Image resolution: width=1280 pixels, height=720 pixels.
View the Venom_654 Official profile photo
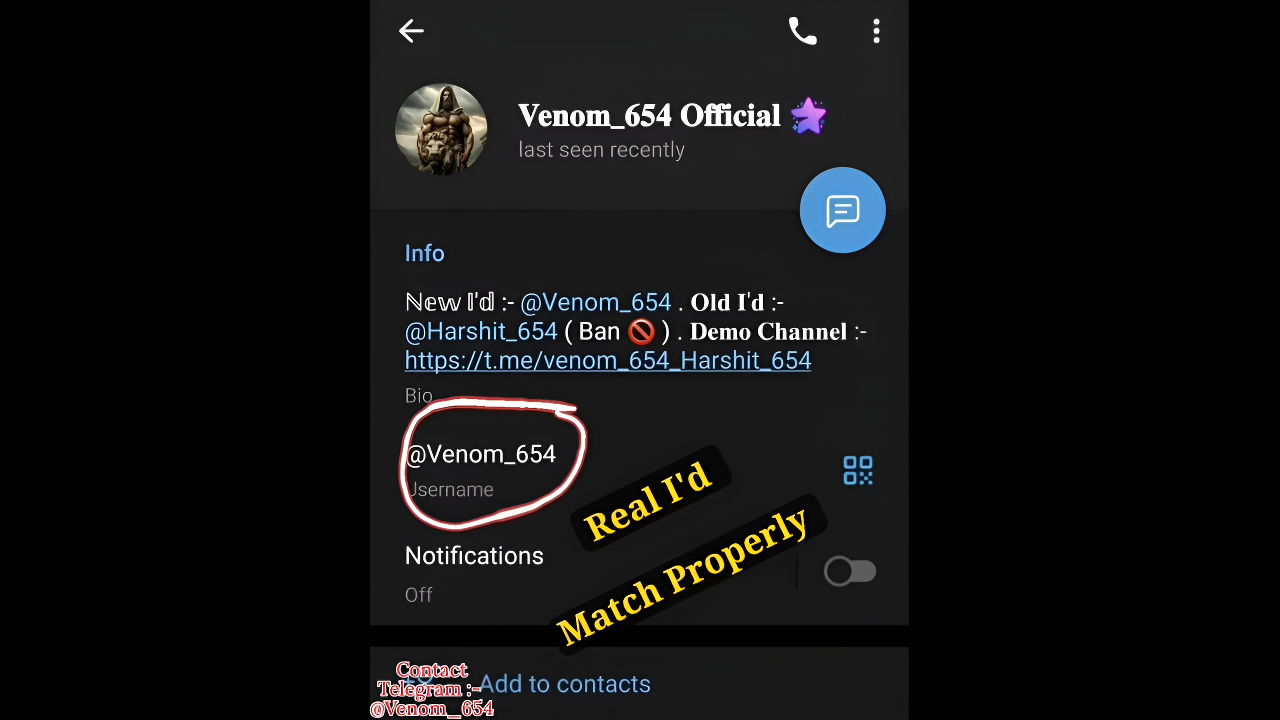pos(441,130)
